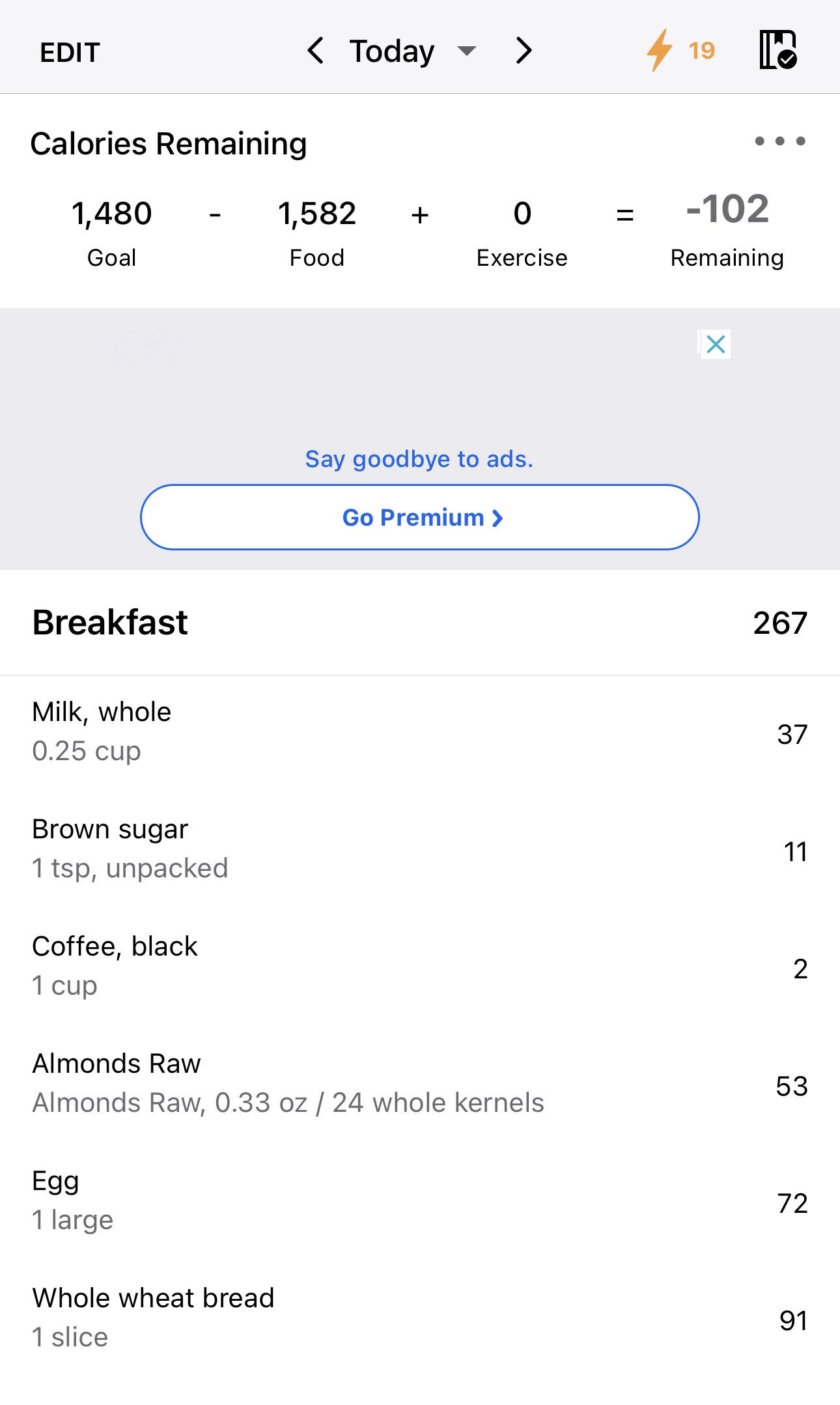Tap Go Premium button

pos(420,517)
